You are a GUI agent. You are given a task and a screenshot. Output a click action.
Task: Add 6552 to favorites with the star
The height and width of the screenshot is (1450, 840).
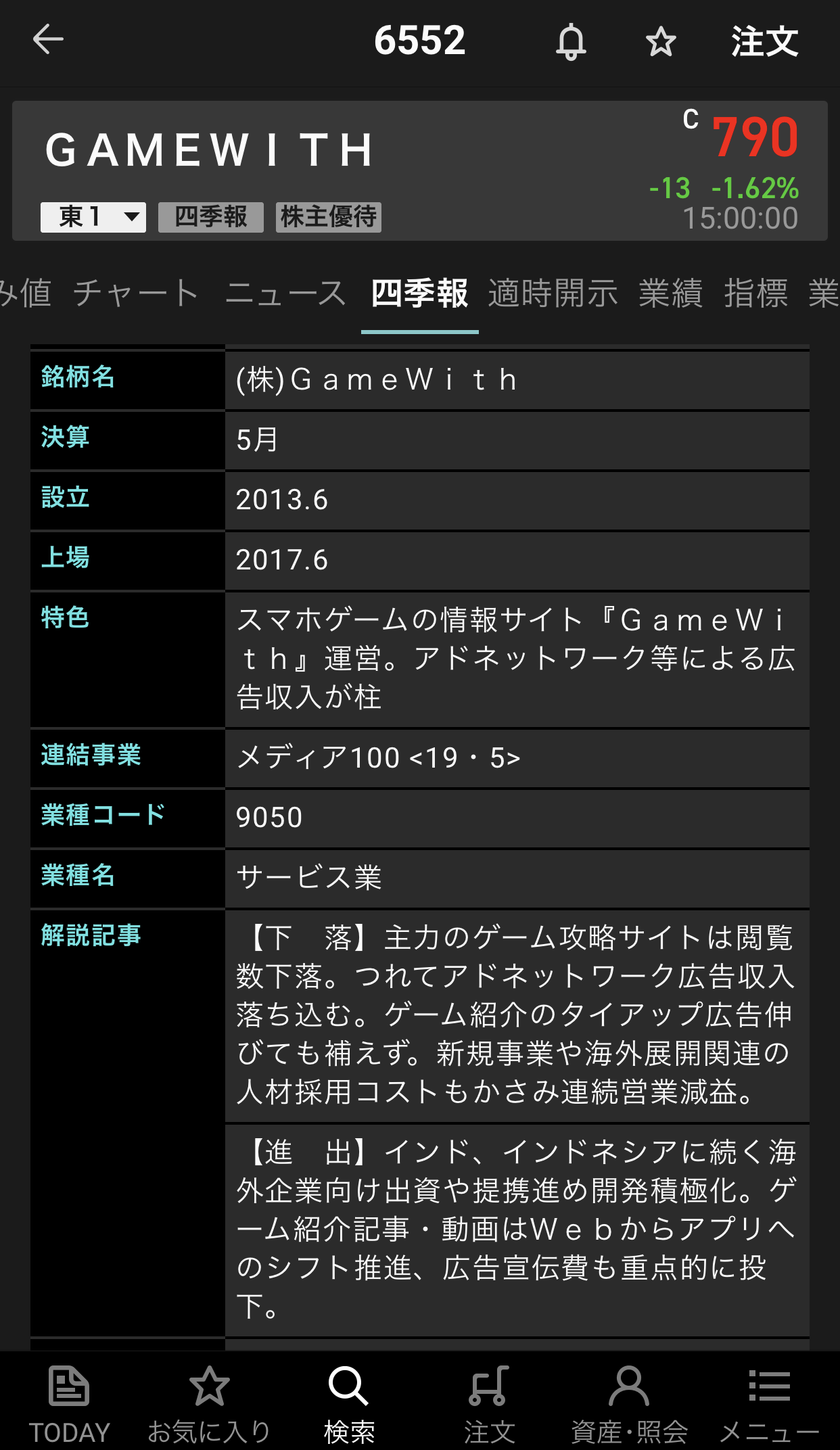pyautogui.click(x=660, y=42)
